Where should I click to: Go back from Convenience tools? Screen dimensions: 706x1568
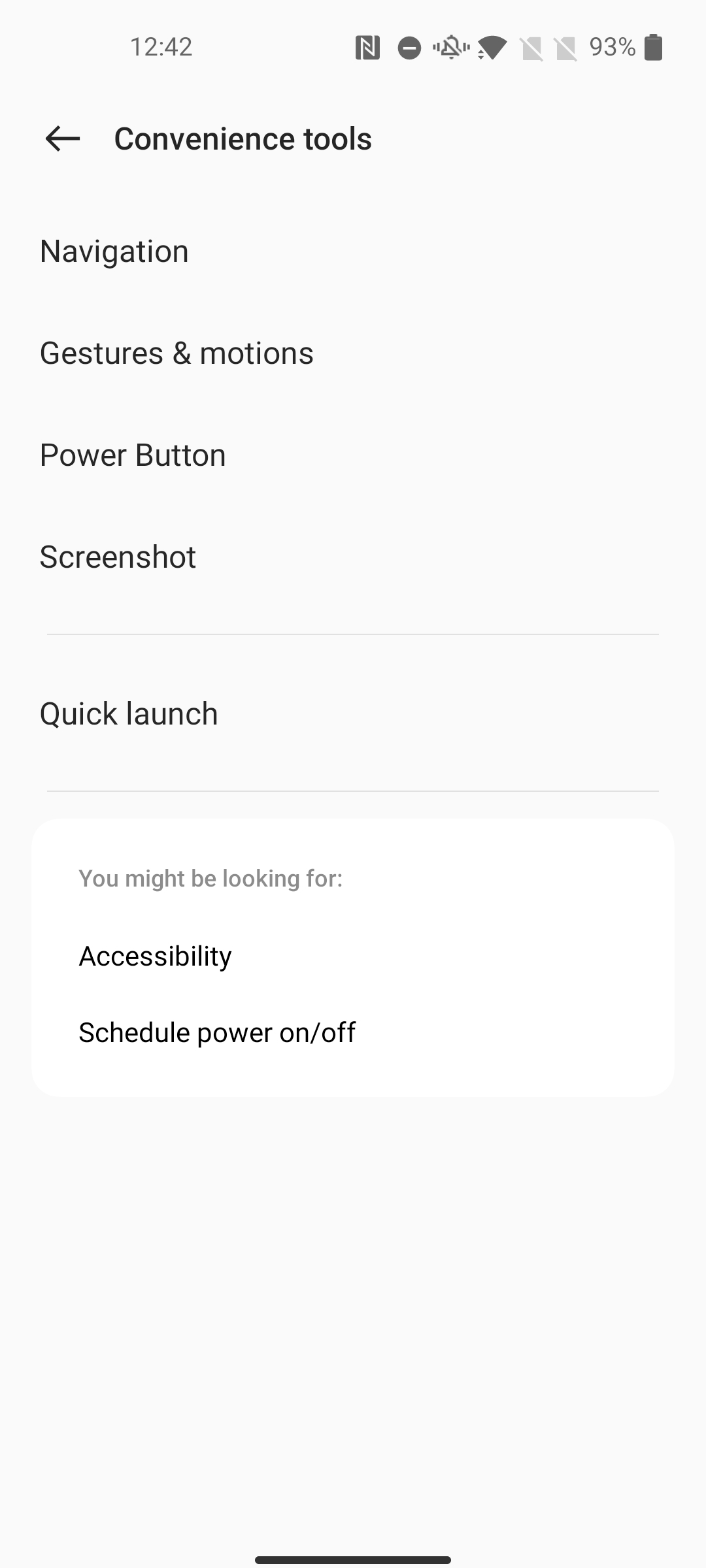[x=63, y=139]
